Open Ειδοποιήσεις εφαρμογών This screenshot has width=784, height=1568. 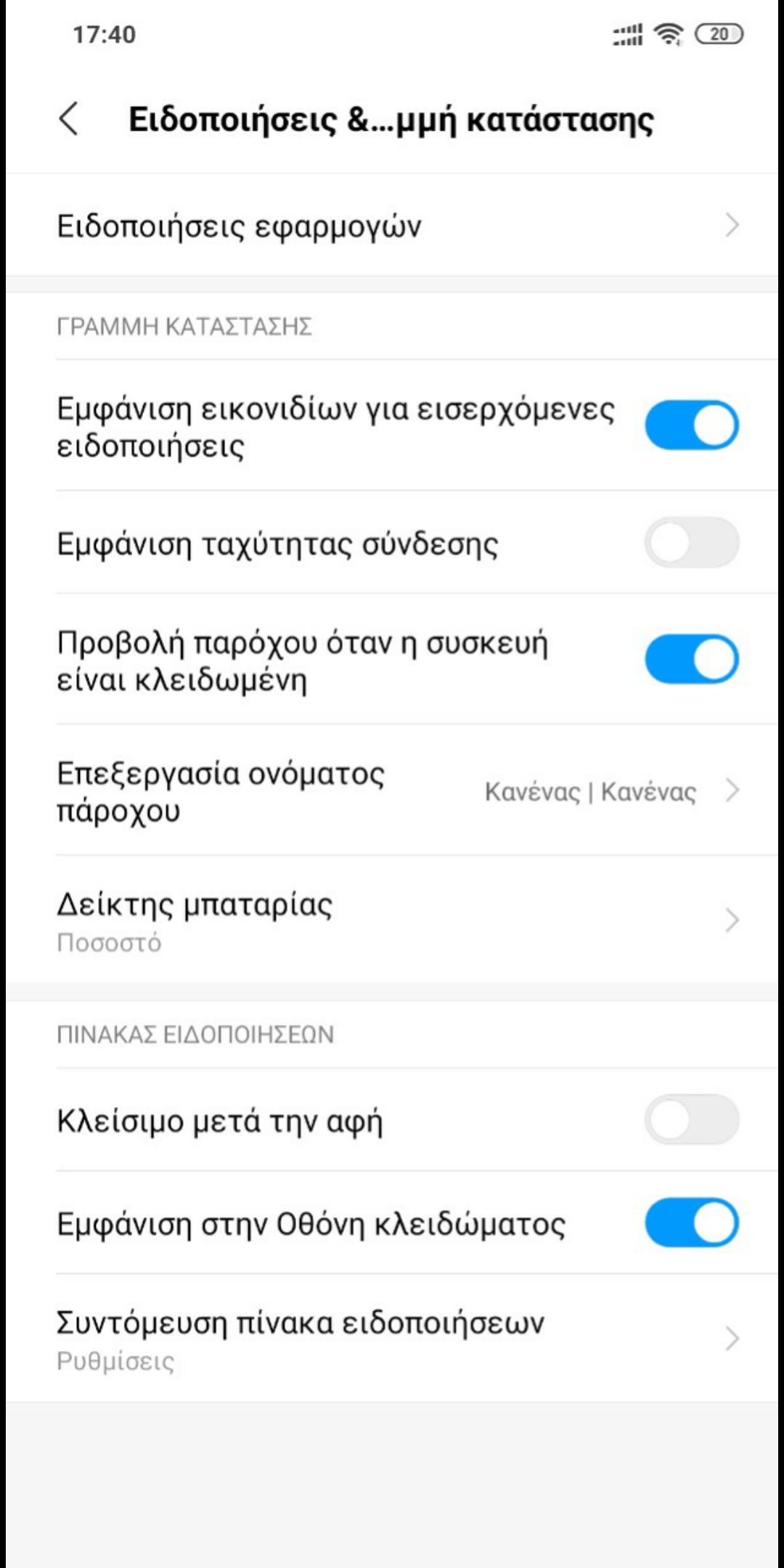(x=392, y=226)
